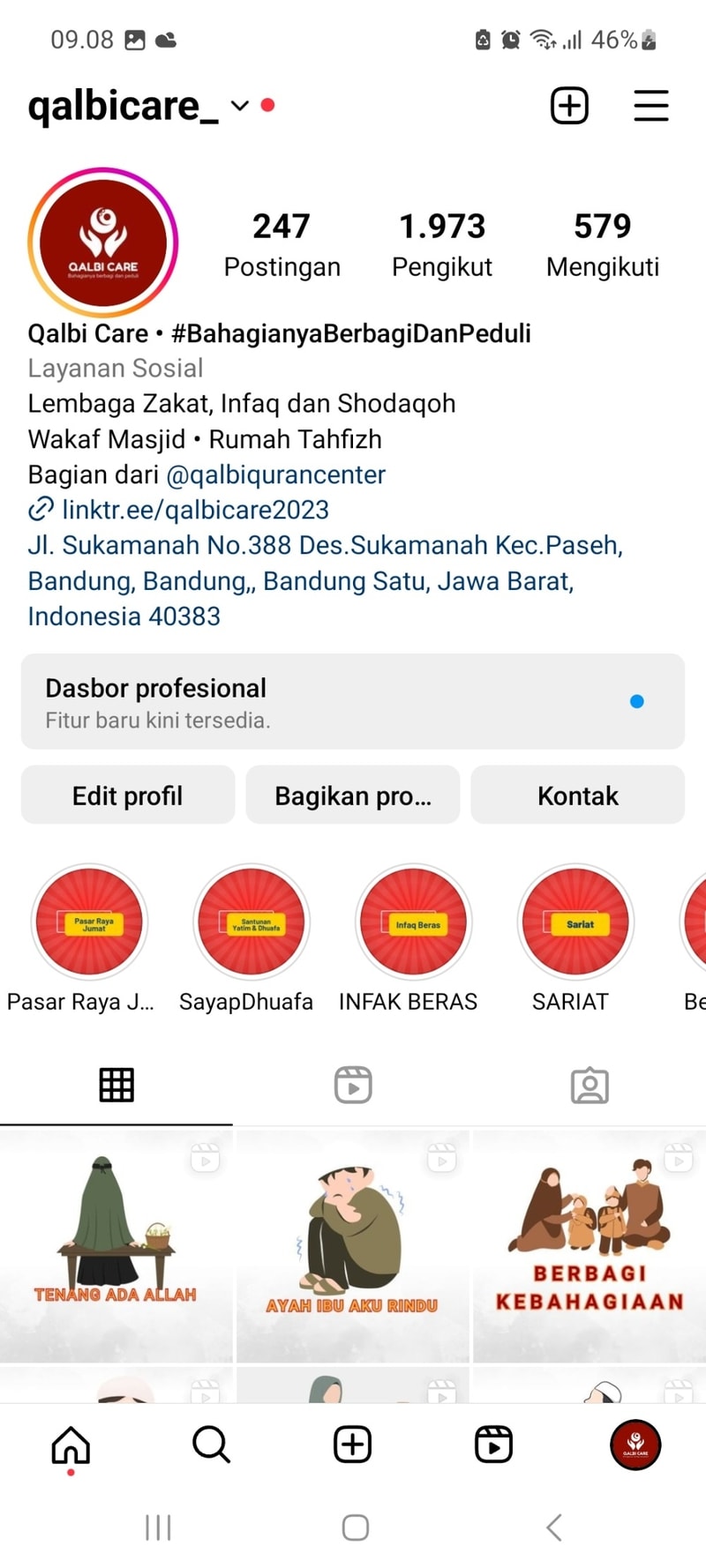Viewport: 706px width, 1568px height.
Task: View the Qalbi Care profile picture story
Action: point(103,243)
